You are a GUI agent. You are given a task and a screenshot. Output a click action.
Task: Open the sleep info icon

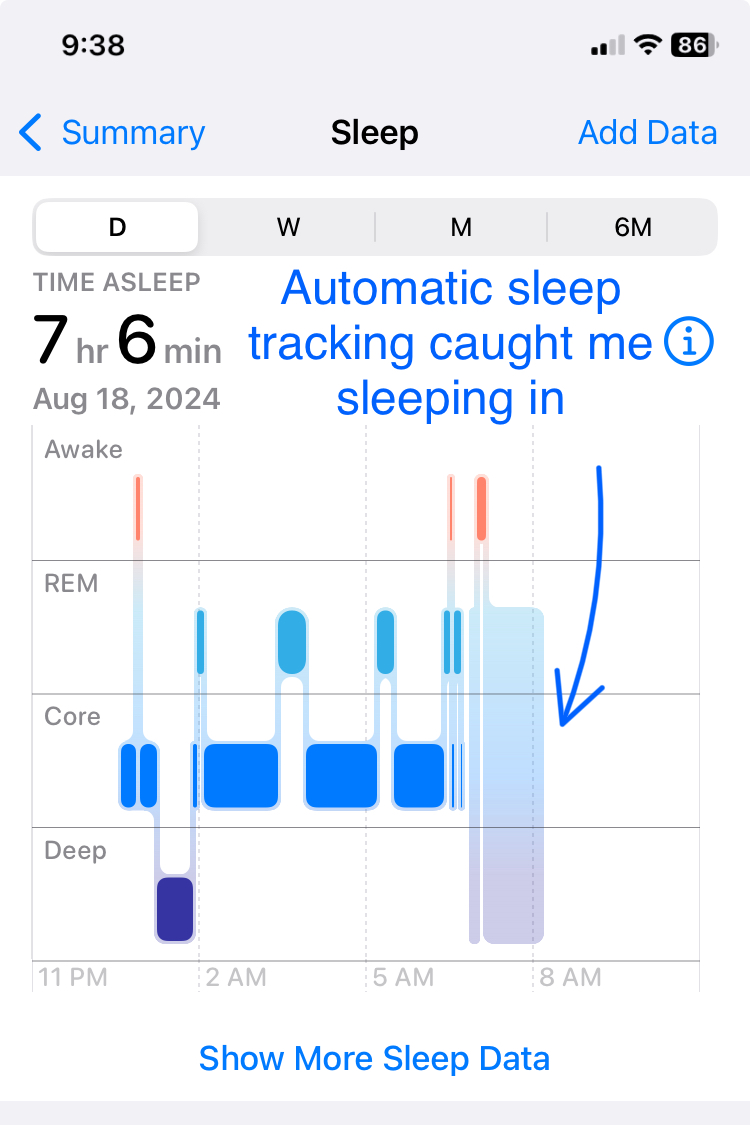pos(689,344)
